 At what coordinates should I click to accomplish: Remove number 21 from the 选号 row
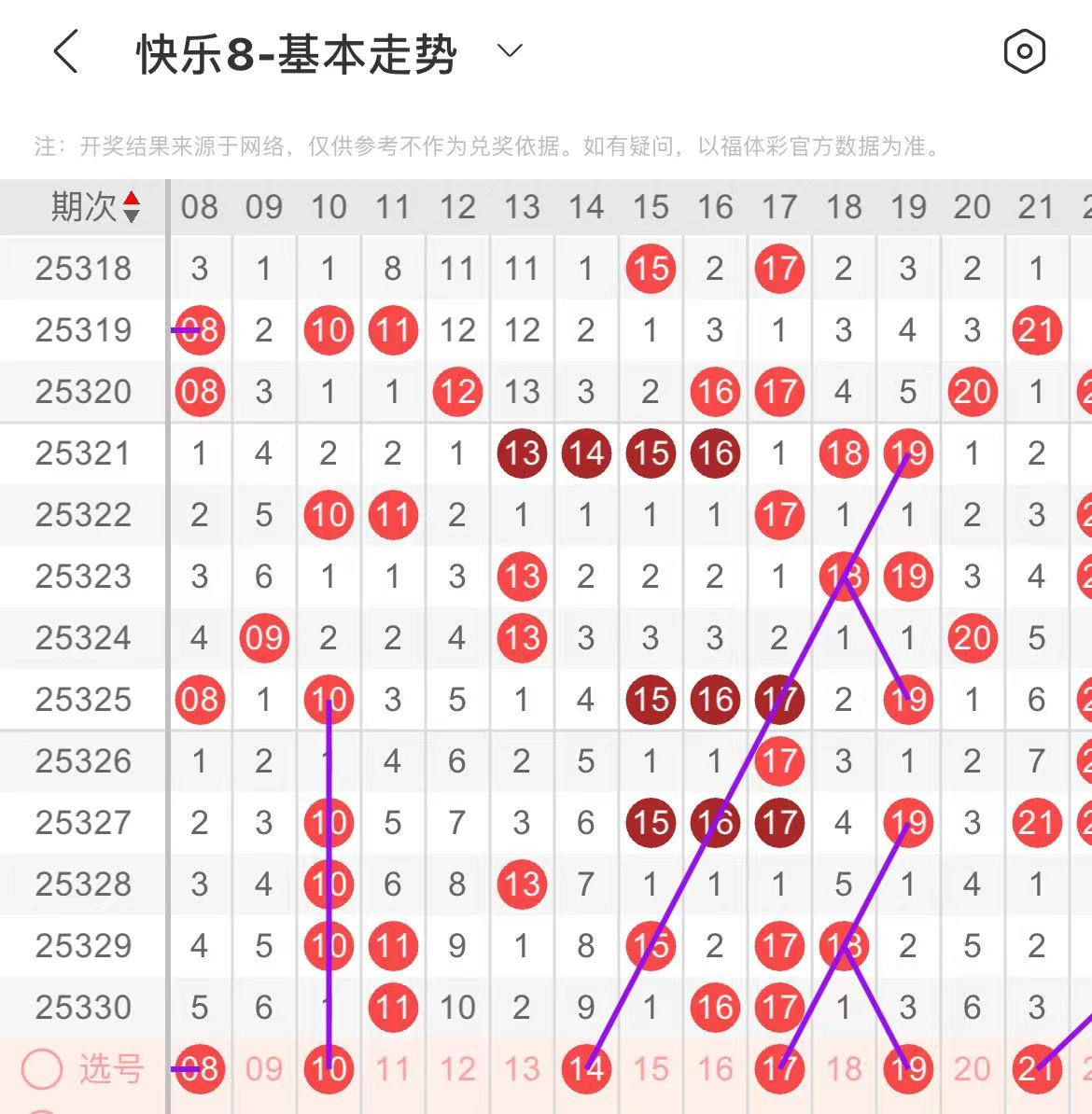coord(1037,1069)
